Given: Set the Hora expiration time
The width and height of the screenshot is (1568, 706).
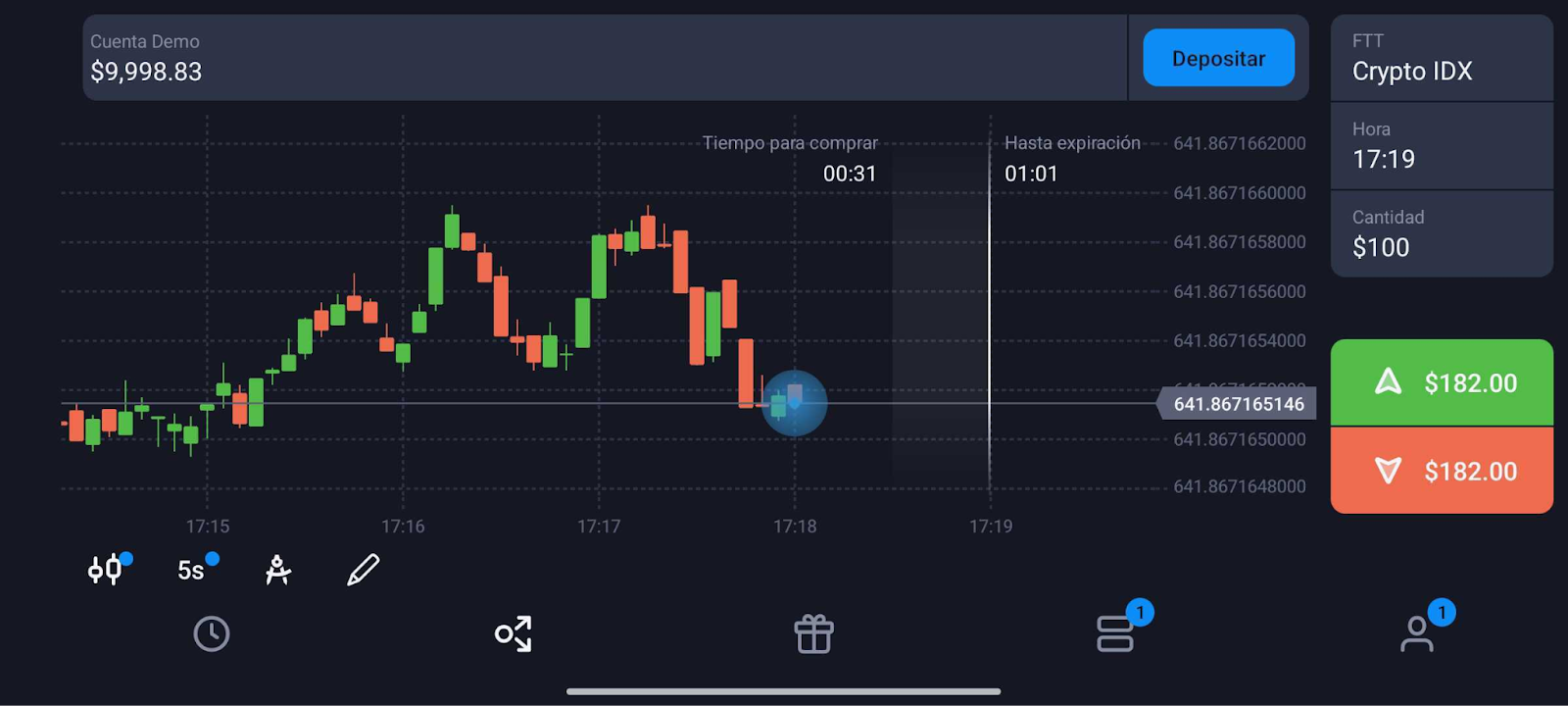Looking at the screenshot, I should (x=1441, y=146).
